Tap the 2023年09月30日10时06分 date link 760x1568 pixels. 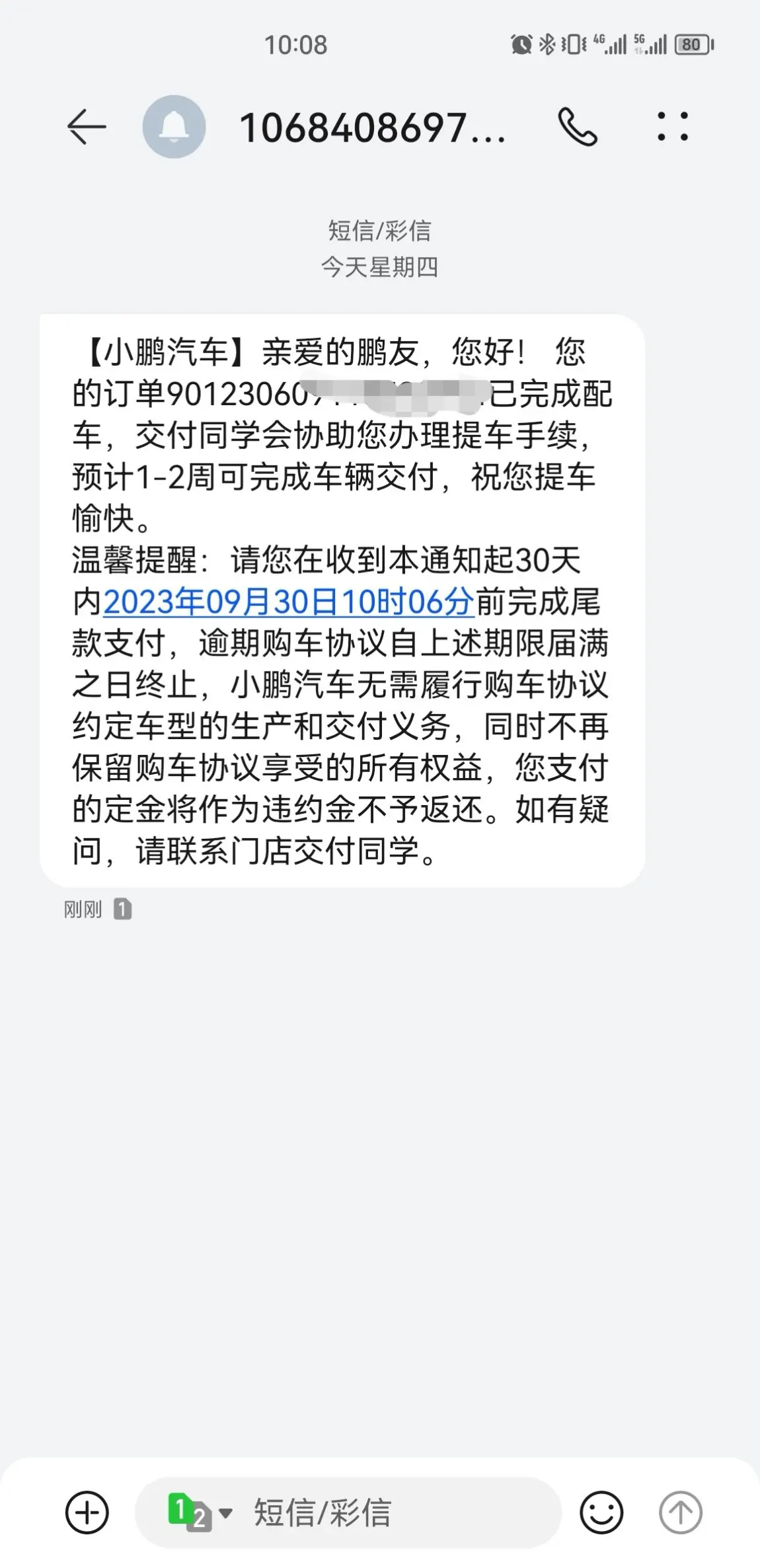point(289,602)
